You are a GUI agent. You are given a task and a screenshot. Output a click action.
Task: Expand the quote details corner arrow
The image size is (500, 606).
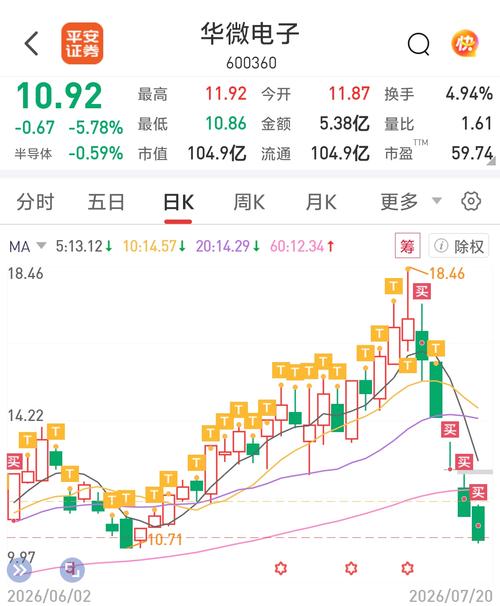[x=490, y=162]
